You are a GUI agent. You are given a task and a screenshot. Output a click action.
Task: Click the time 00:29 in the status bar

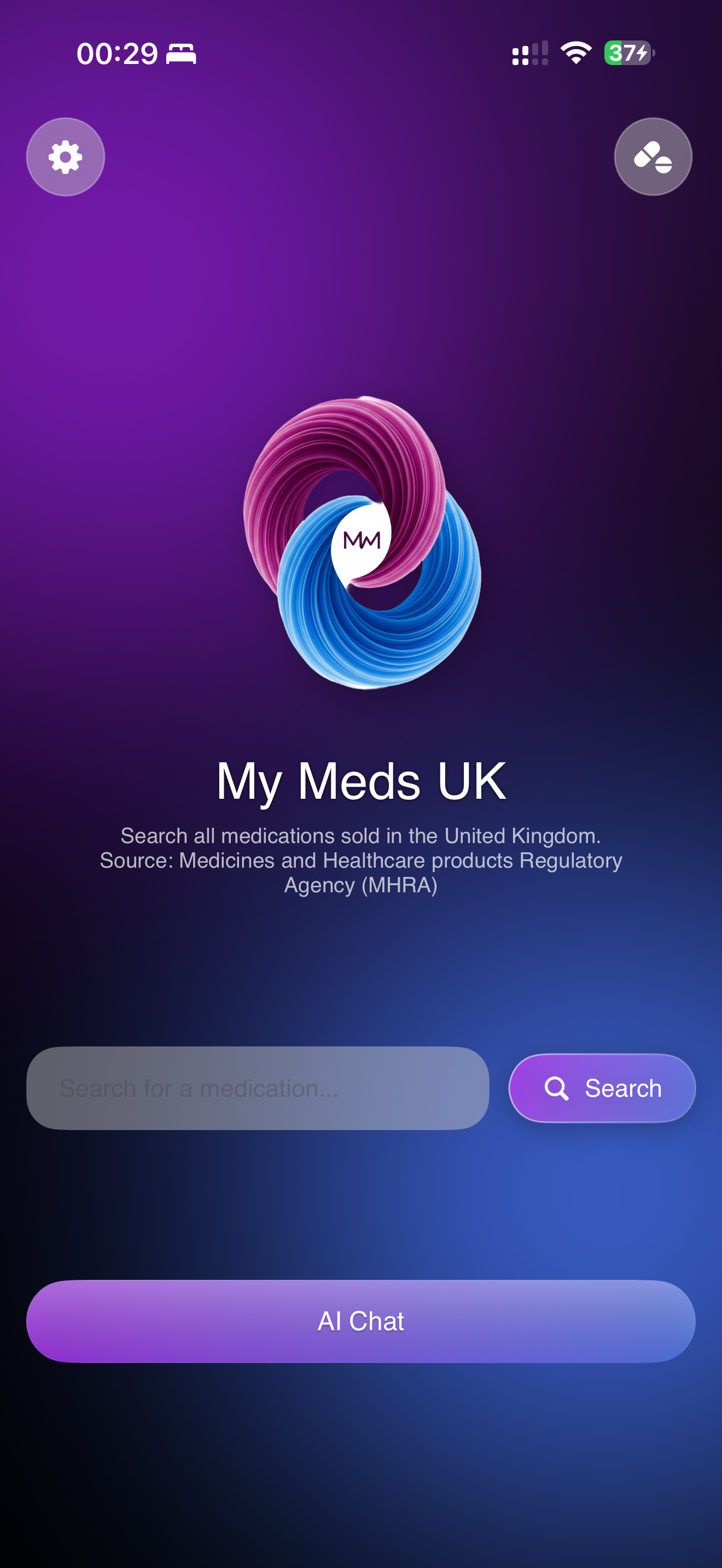pos(119,54)
